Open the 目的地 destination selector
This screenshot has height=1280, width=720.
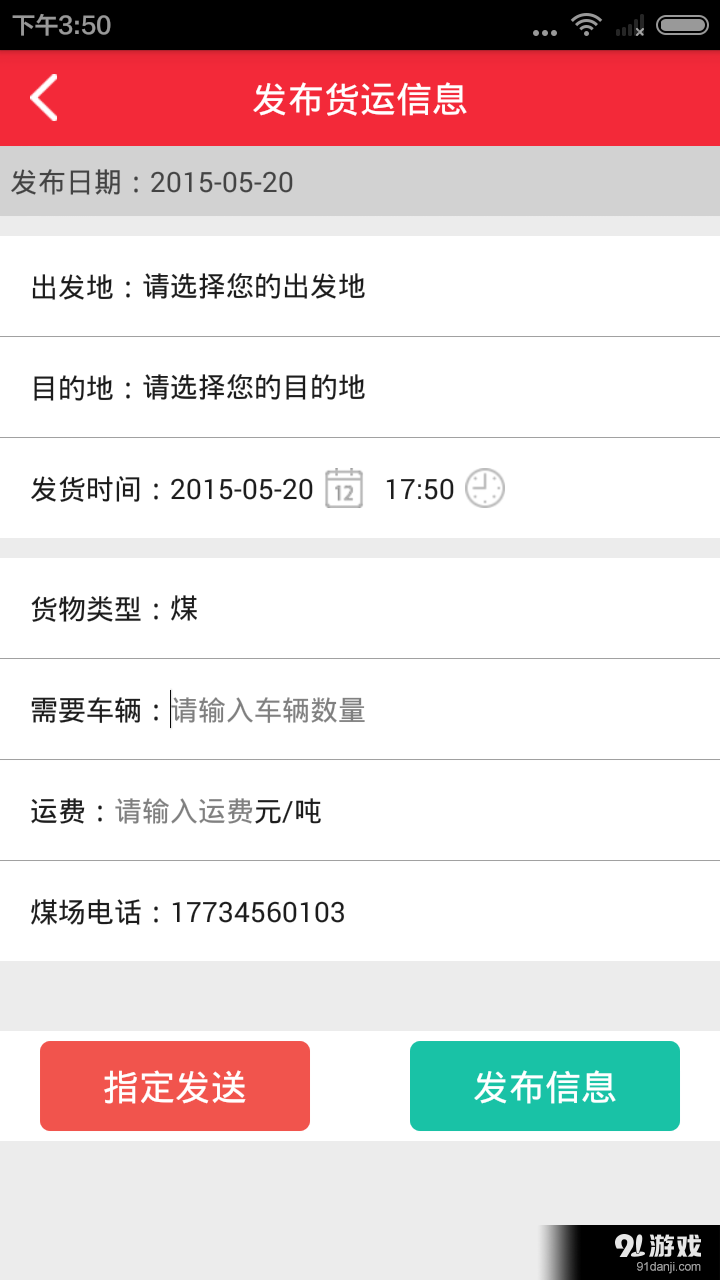(x=360, y=387)
